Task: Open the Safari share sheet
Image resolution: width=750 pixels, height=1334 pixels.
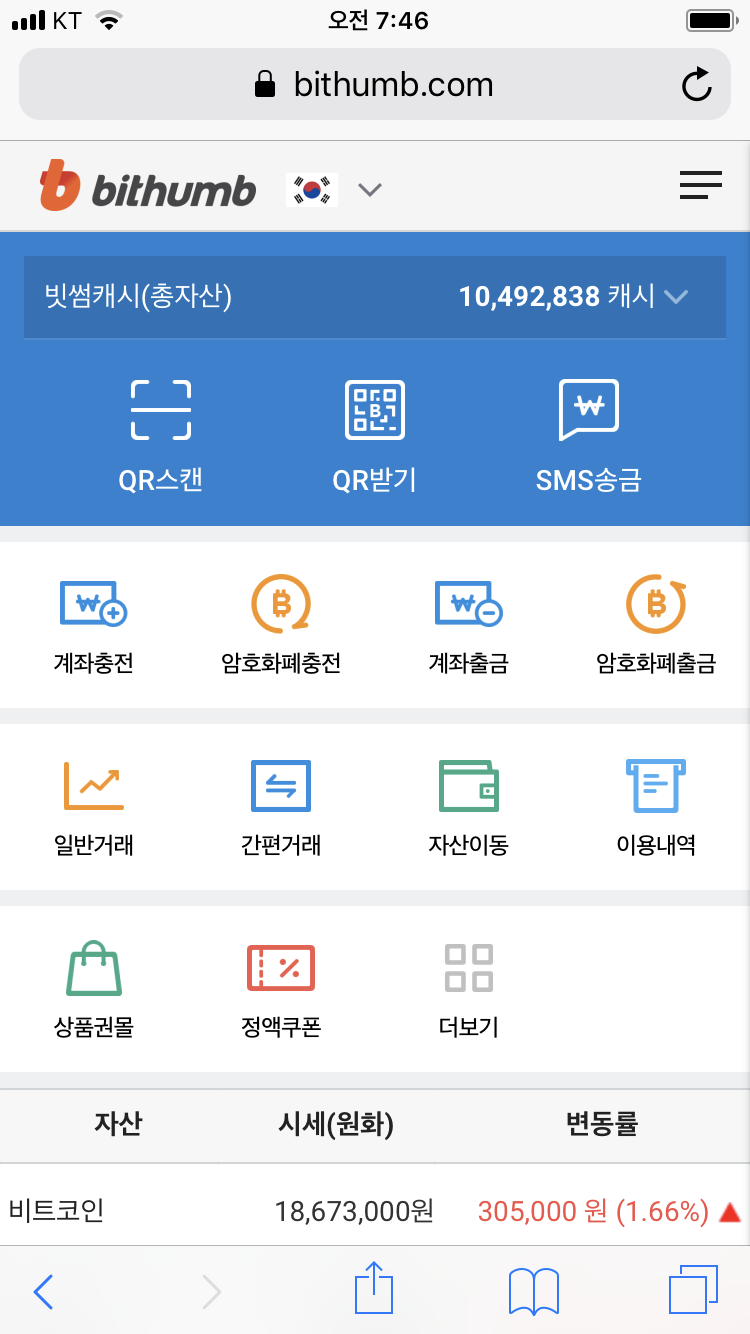Action: pos(373,1290)
